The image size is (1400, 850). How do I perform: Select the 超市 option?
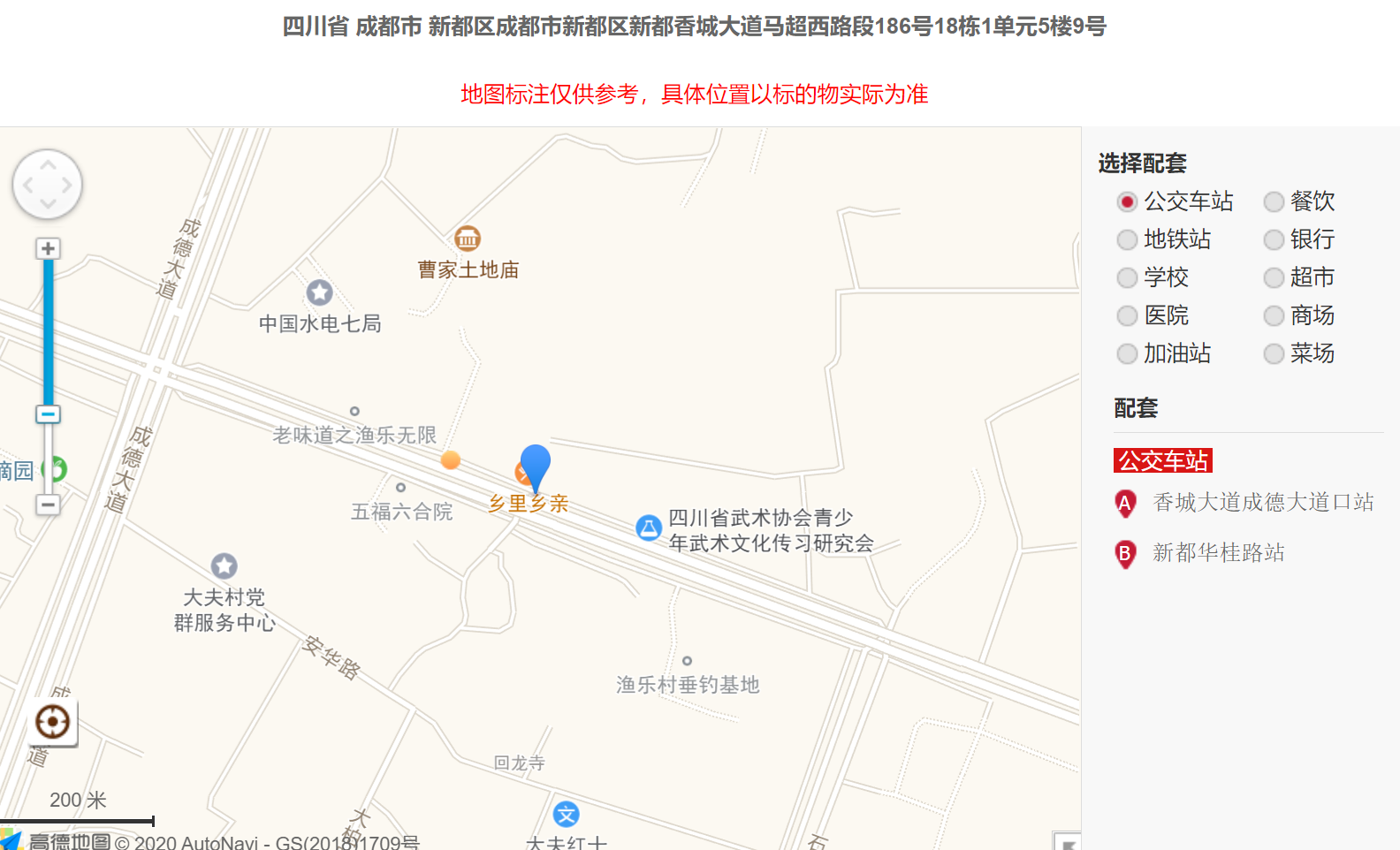click(x=1274, y=277)
